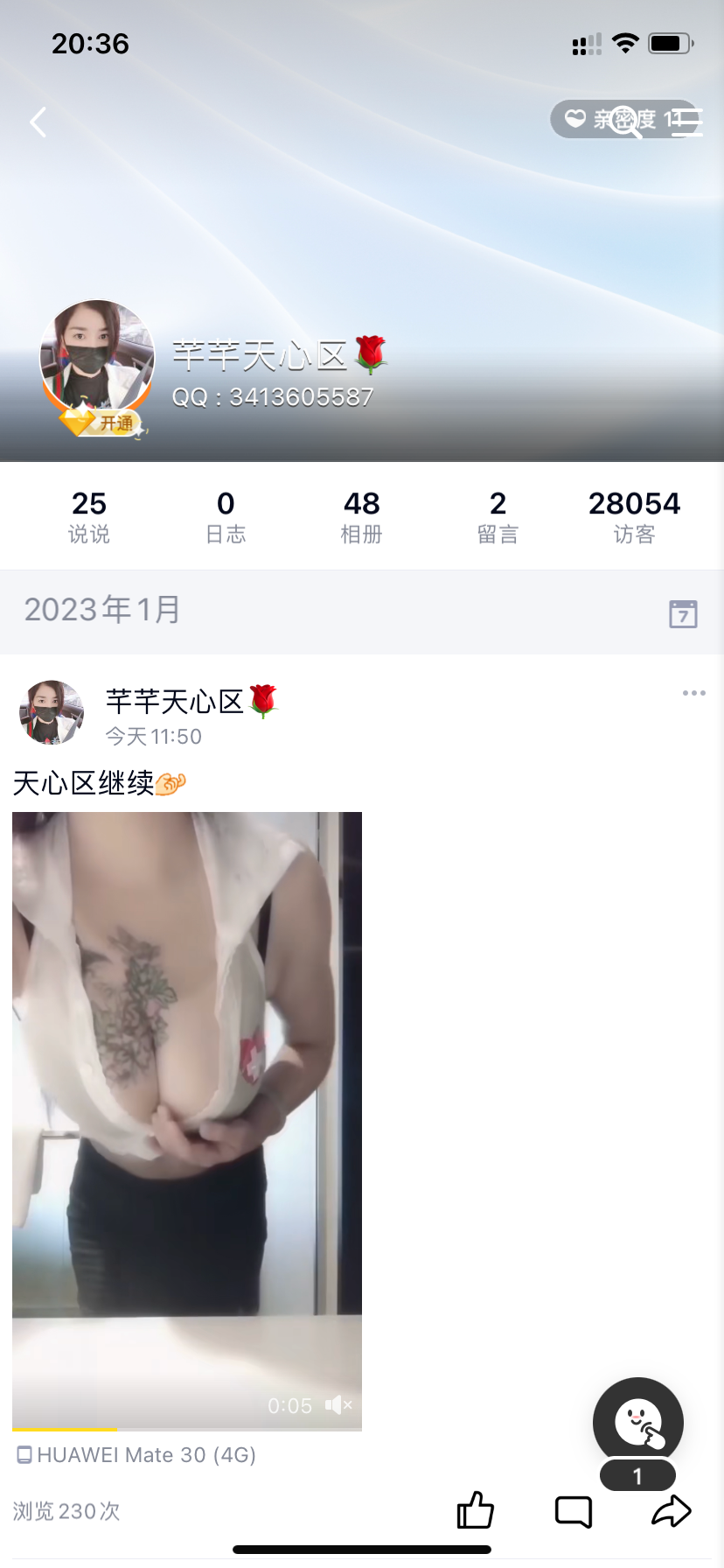Open the profile avatar with 开通 badge

tap(97, 360)
